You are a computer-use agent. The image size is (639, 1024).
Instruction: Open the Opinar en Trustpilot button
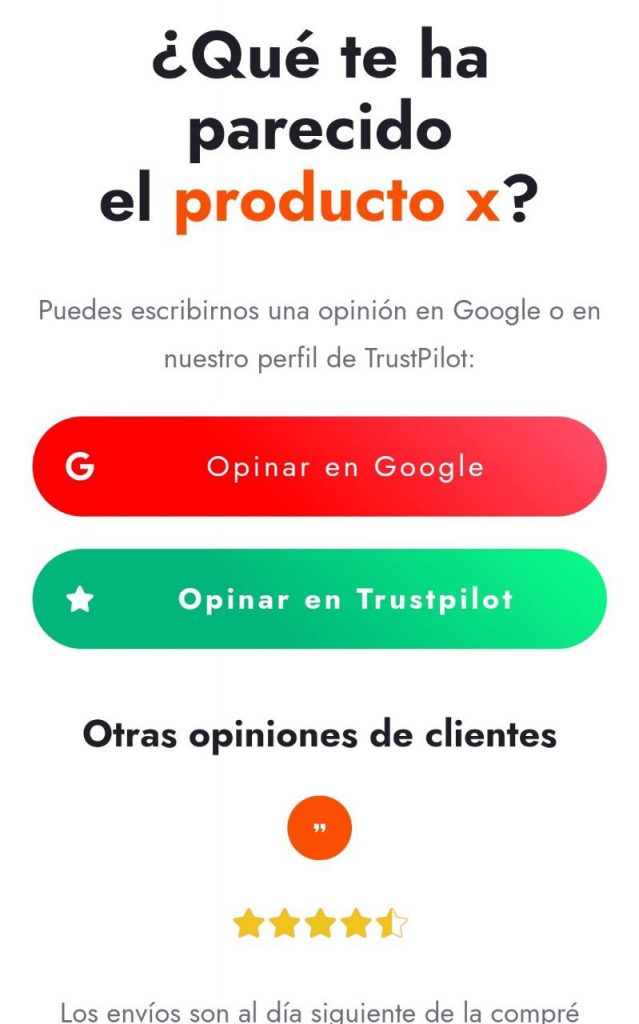click(319, 599)
